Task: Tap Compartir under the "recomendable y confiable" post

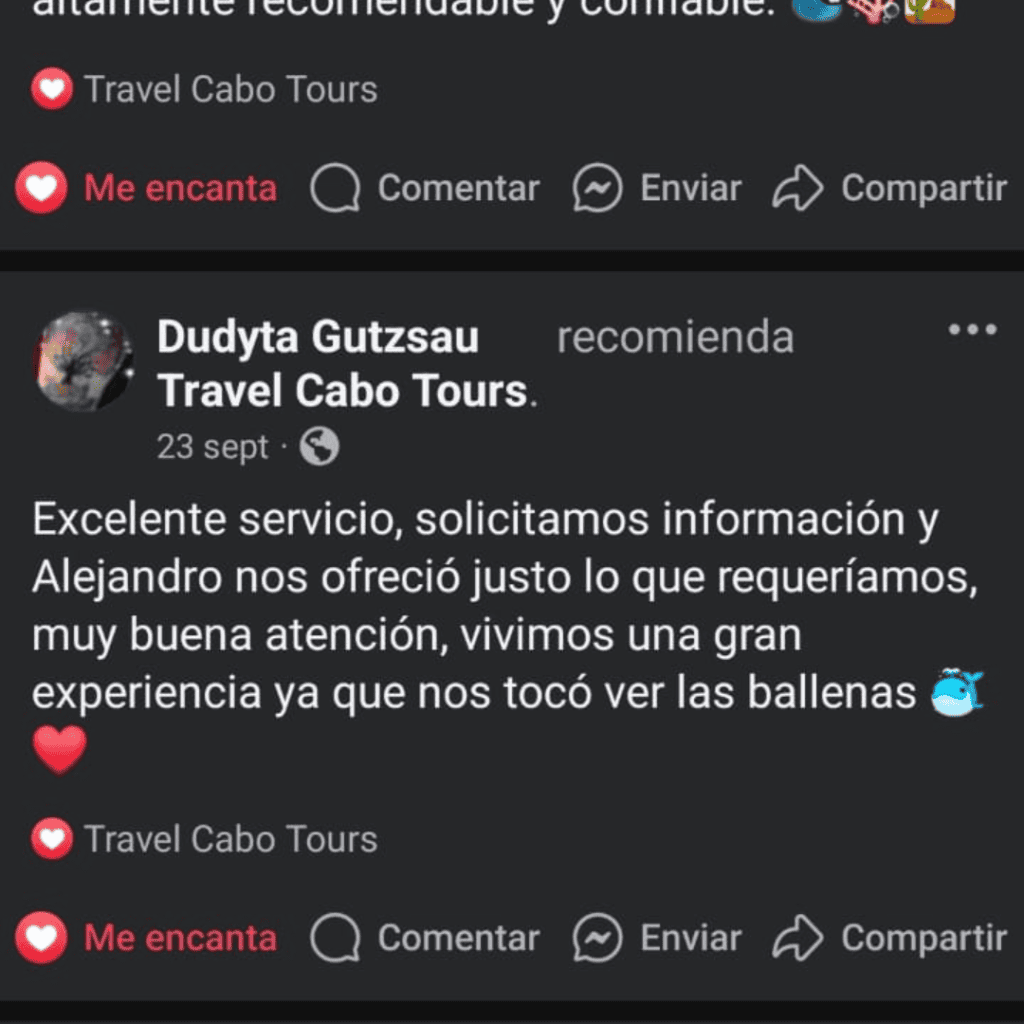Action: [x=890, y=188]
